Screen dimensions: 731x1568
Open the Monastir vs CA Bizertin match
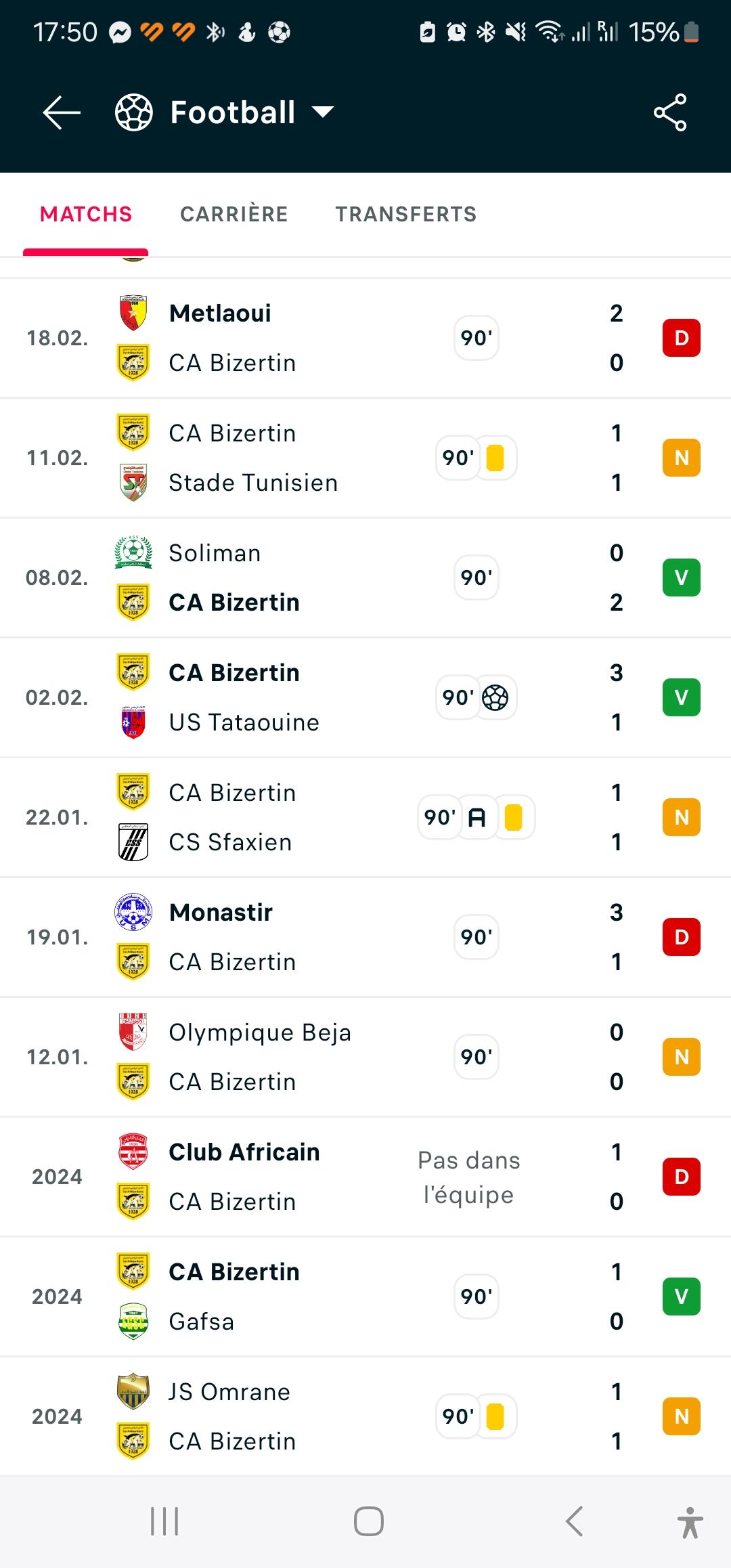click(x=365, y=937)
